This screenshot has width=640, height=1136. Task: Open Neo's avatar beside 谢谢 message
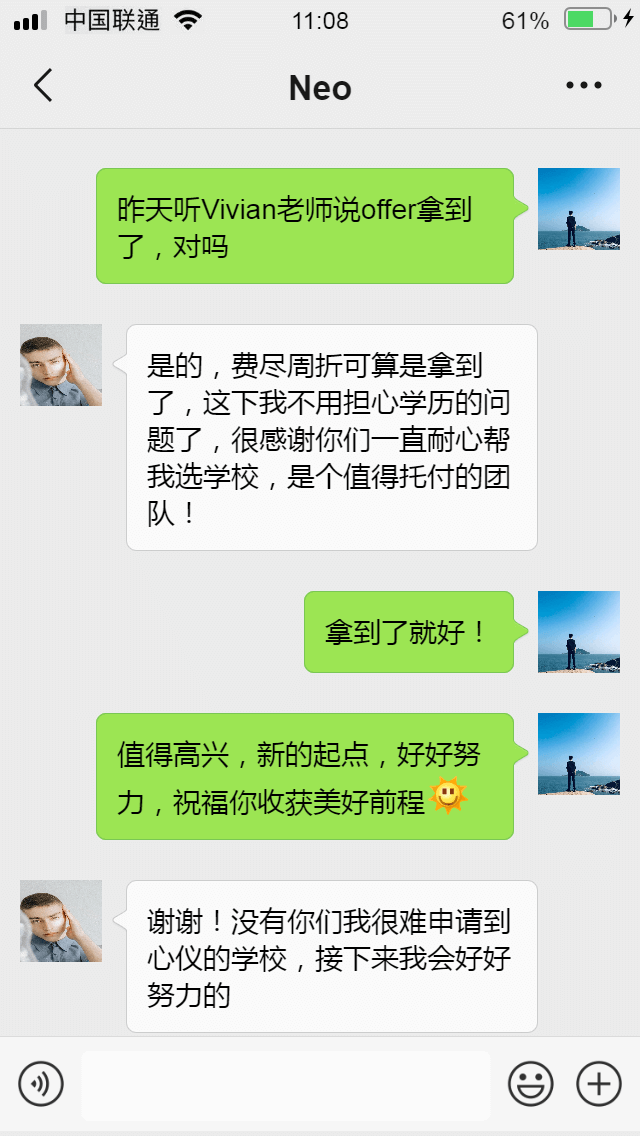click(x=61, y=921)
